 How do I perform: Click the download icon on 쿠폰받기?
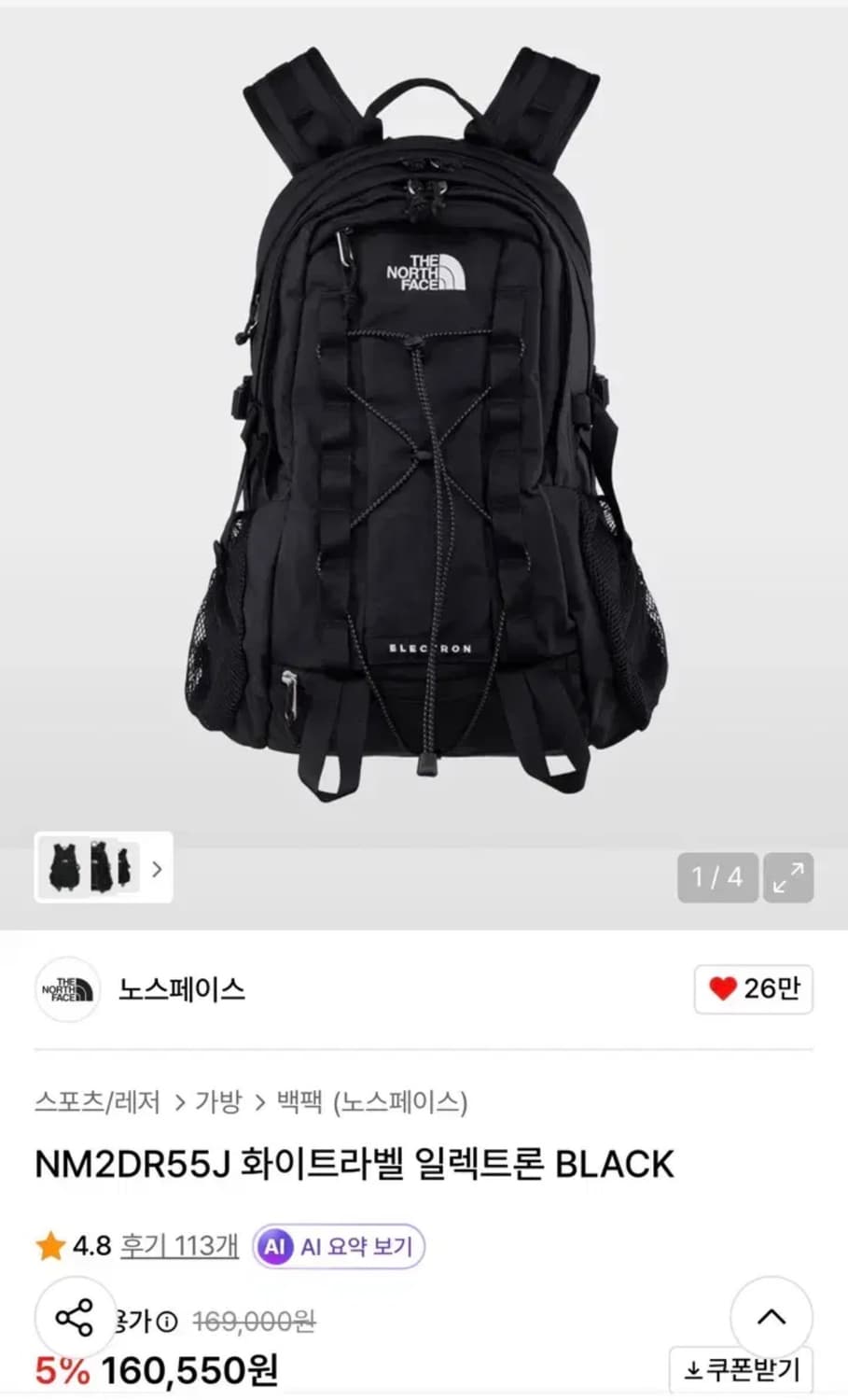[695, 1370]
